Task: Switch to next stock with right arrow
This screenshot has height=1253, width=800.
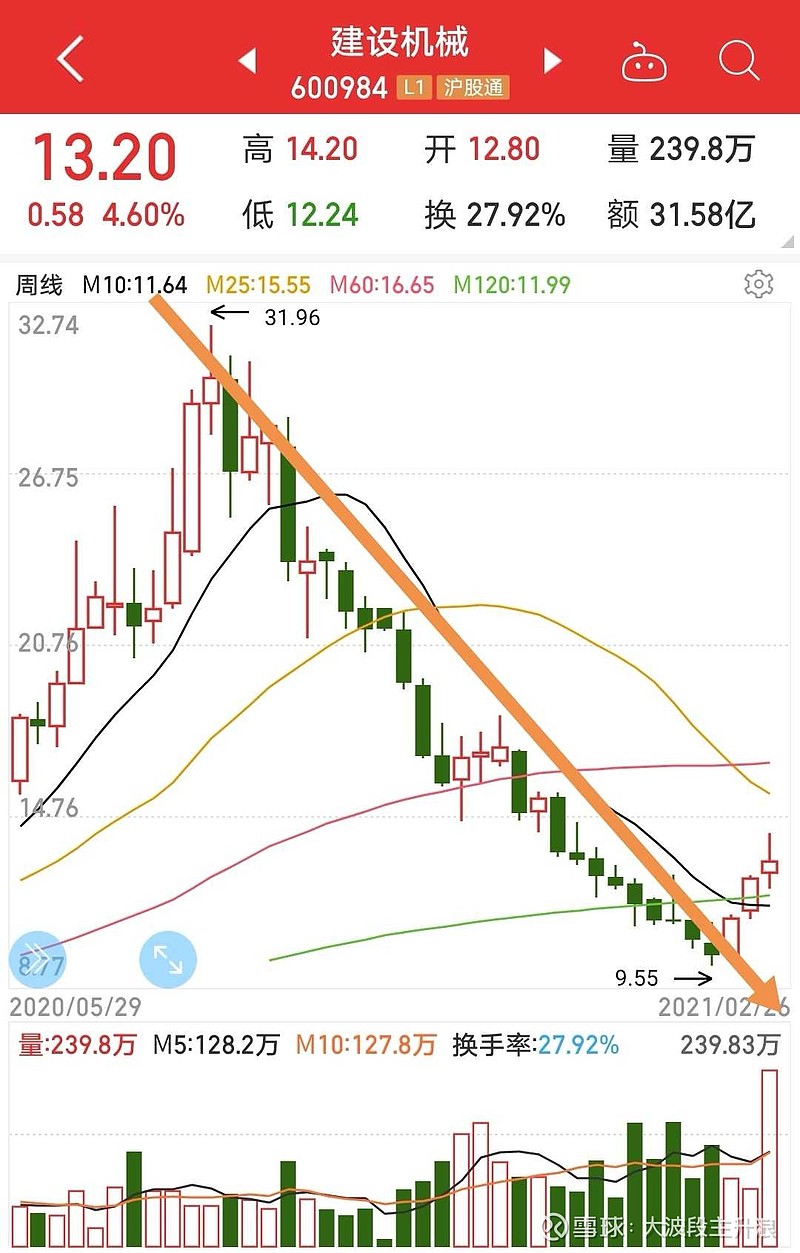Action: 552,60
